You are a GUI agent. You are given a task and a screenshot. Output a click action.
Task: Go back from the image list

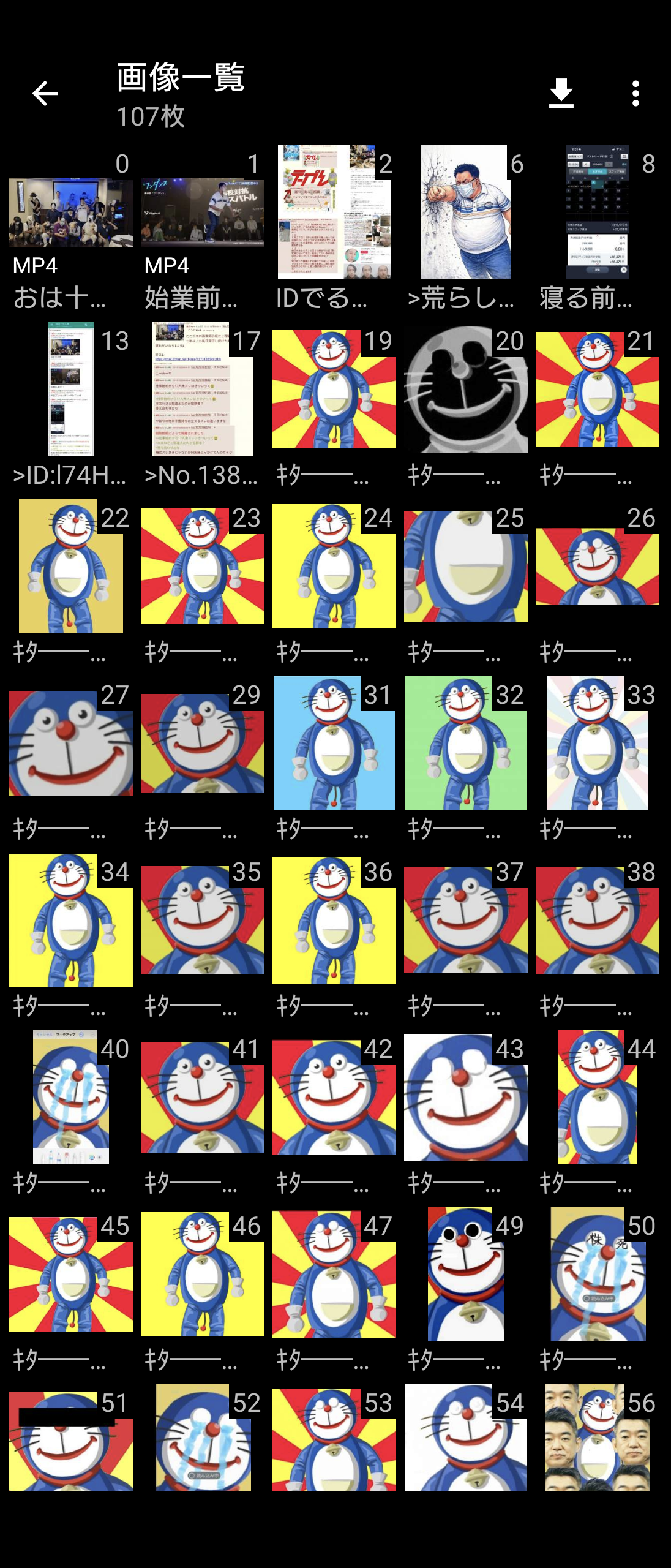45,94
